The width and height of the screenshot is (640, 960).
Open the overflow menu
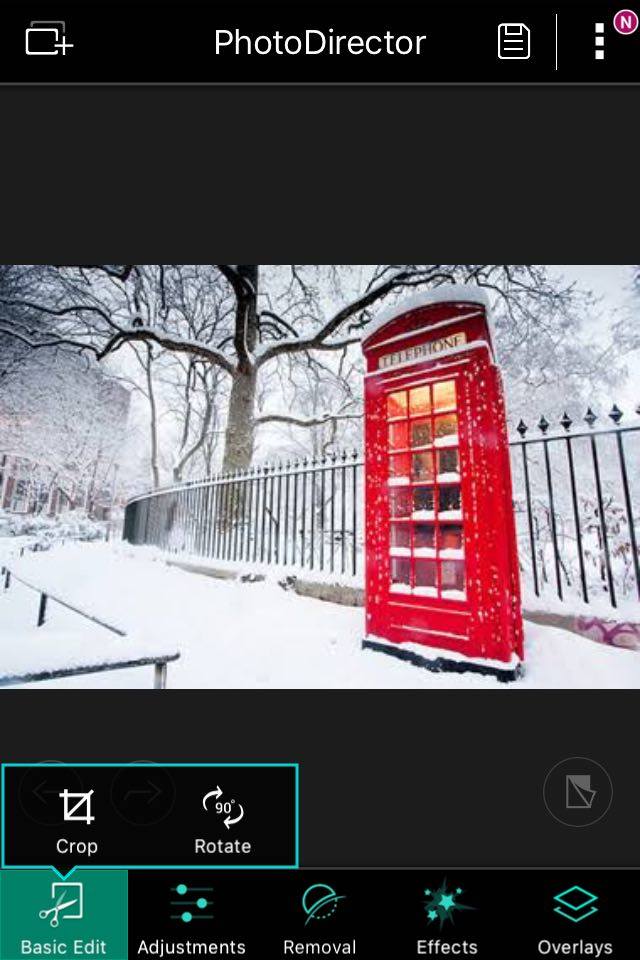click(x=599, y=41)
